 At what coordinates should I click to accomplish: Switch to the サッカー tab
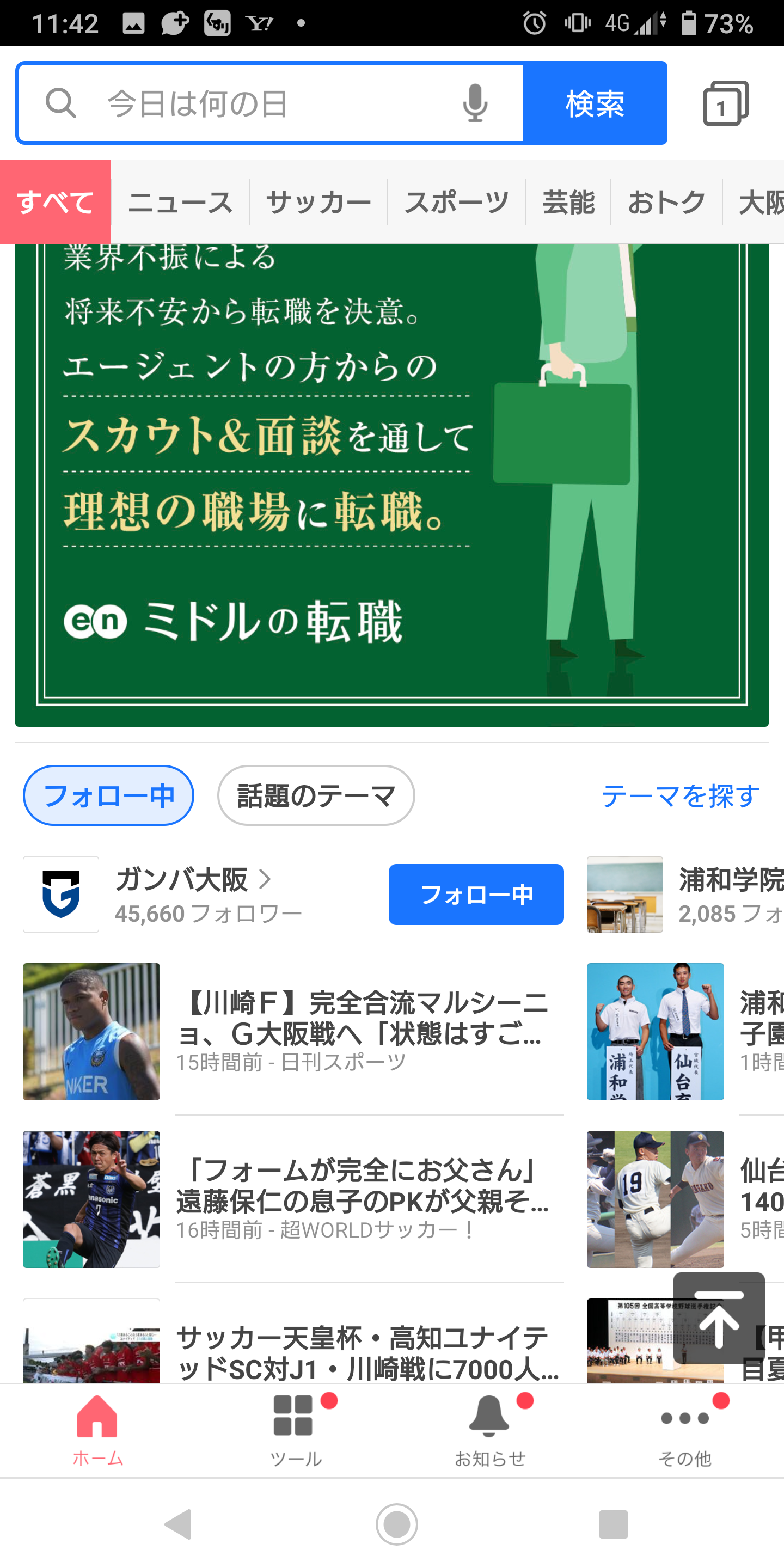(318, 202)
